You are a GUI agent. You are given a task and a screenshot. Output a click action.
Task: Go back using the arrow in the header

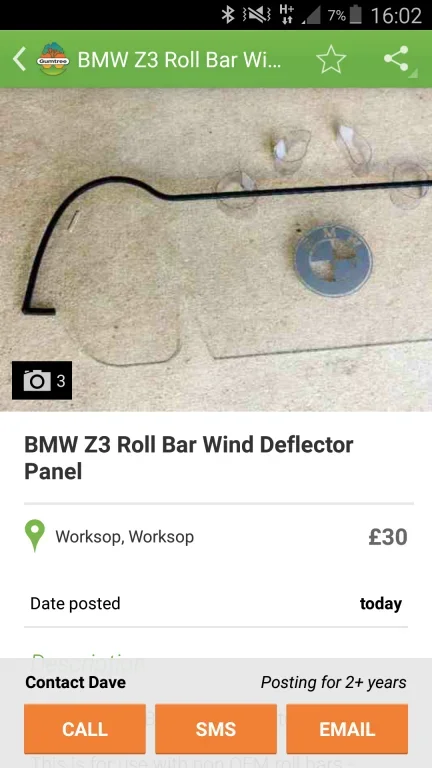click(x=19, y=59)
